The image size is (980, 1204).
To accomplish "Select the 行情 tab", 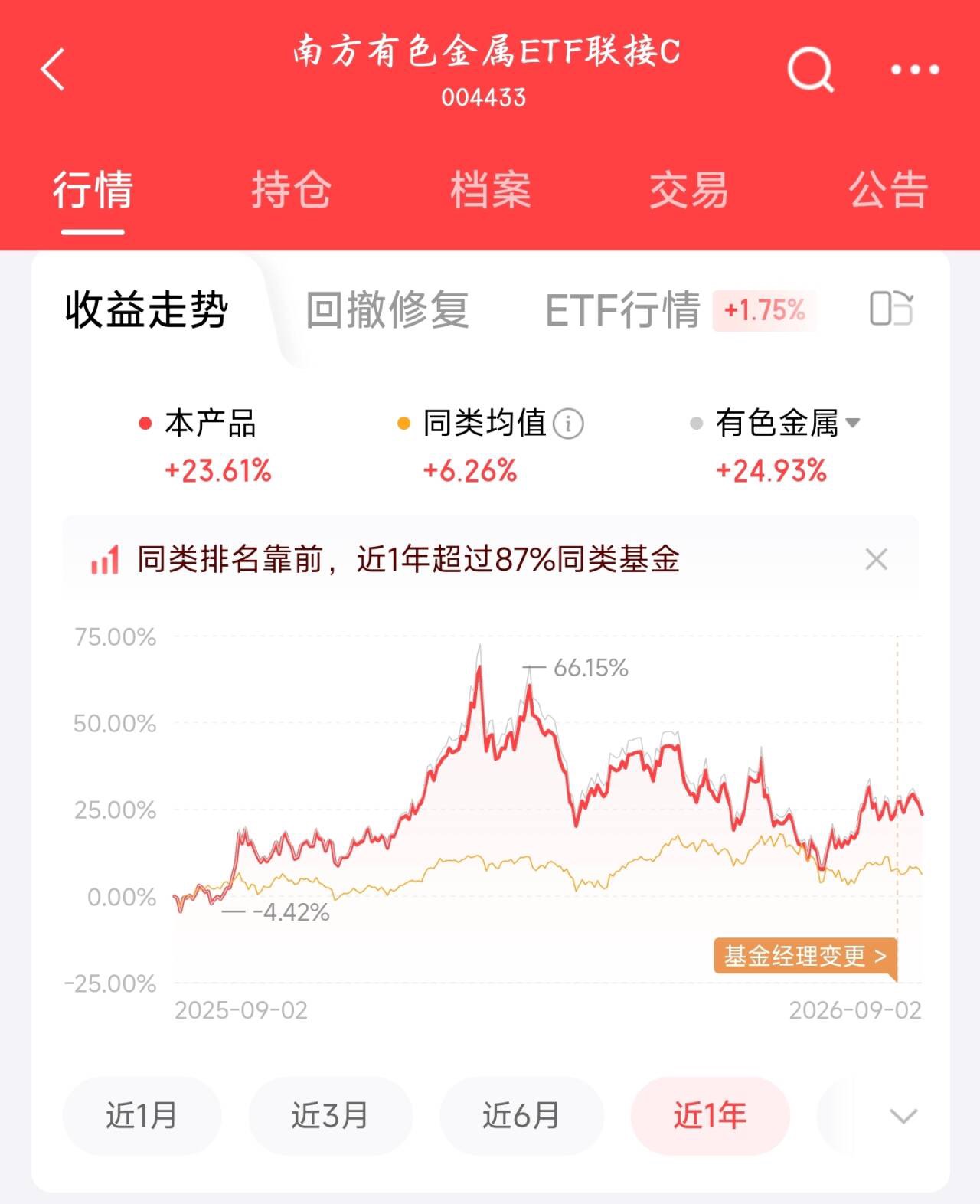I will [93, 190].
